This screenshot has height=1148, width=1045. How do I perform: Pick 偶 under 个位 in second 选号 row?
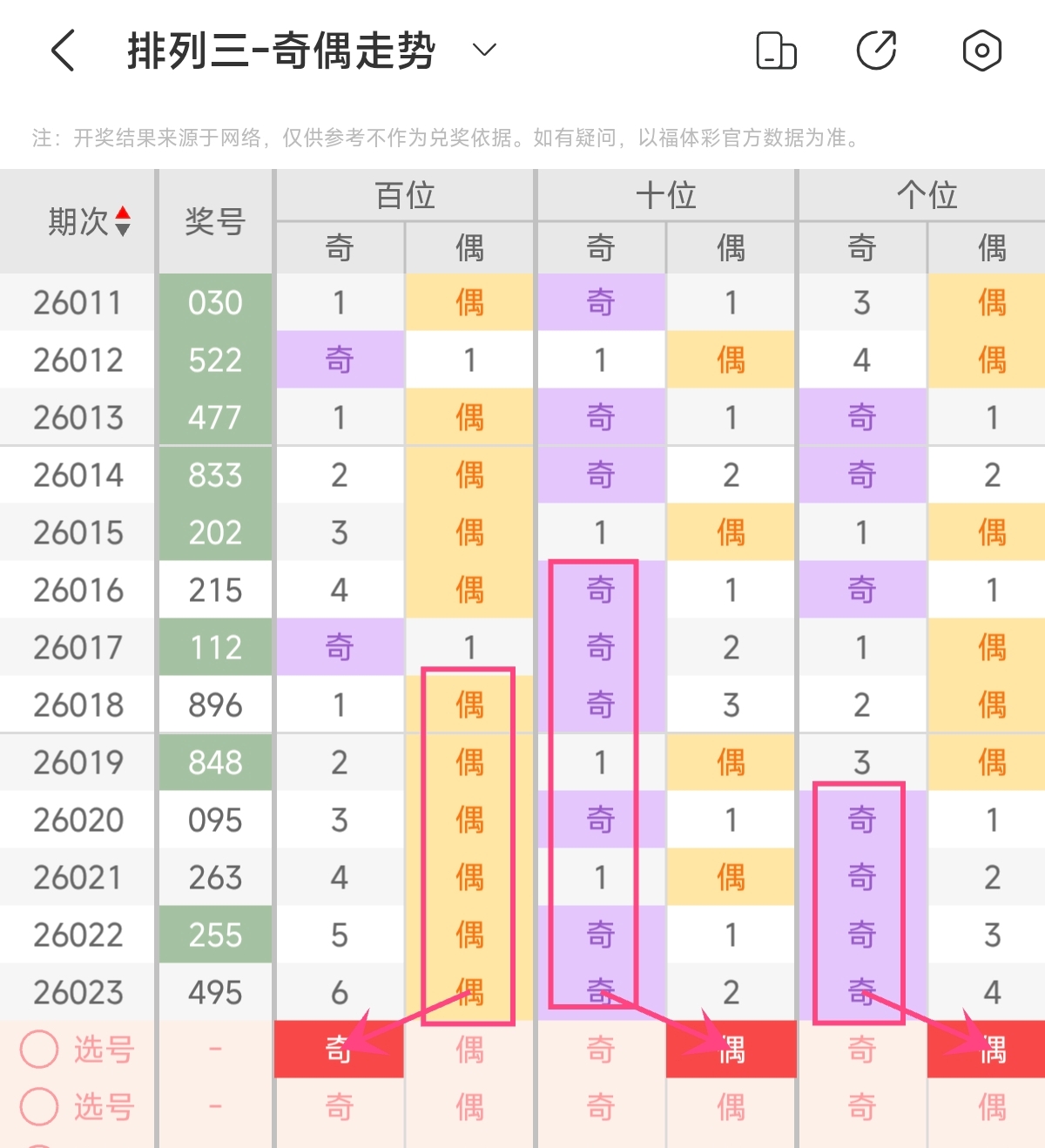(x=992, y=1107)
